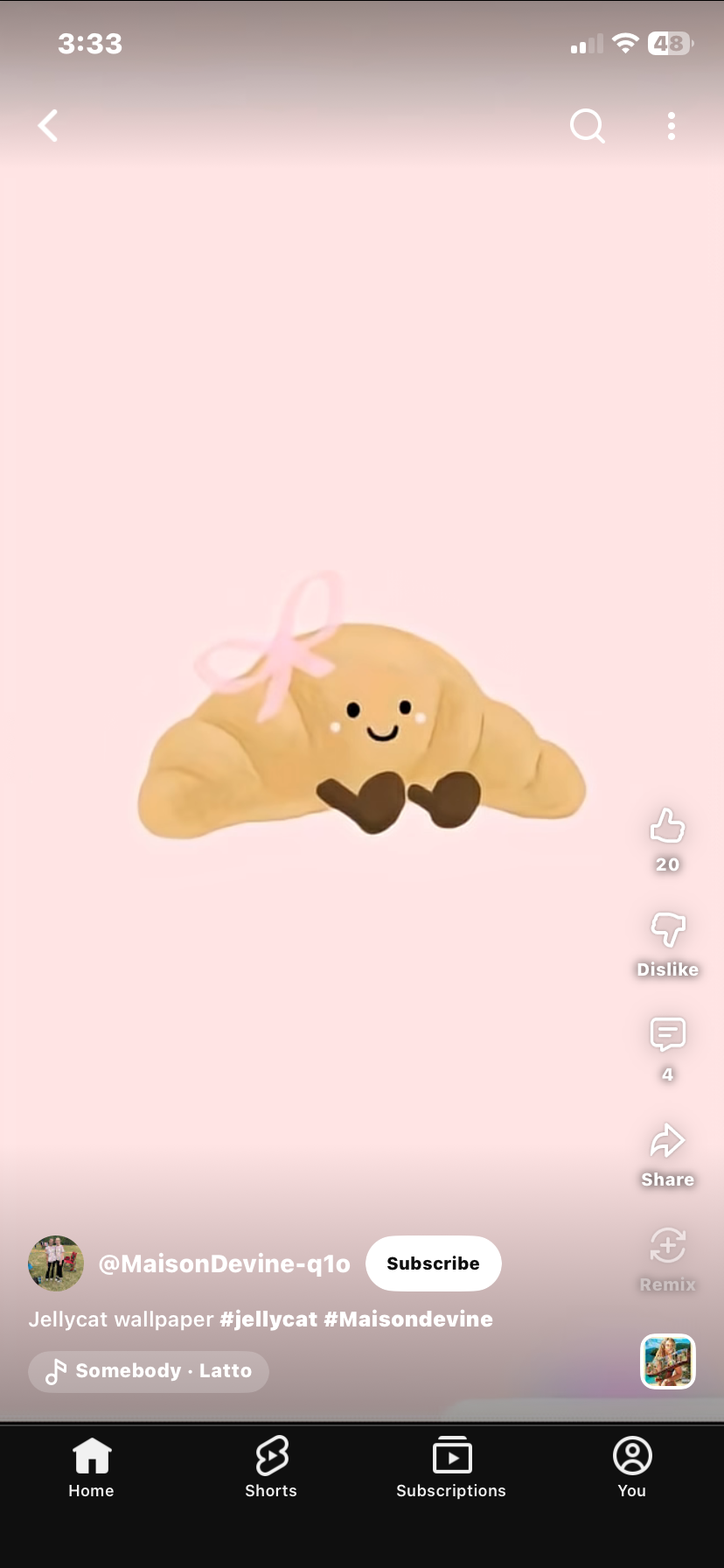This screenshot has width=724, height=1568.
Task: Open the #jellycat hashtag
Action: coord(268,1319)
